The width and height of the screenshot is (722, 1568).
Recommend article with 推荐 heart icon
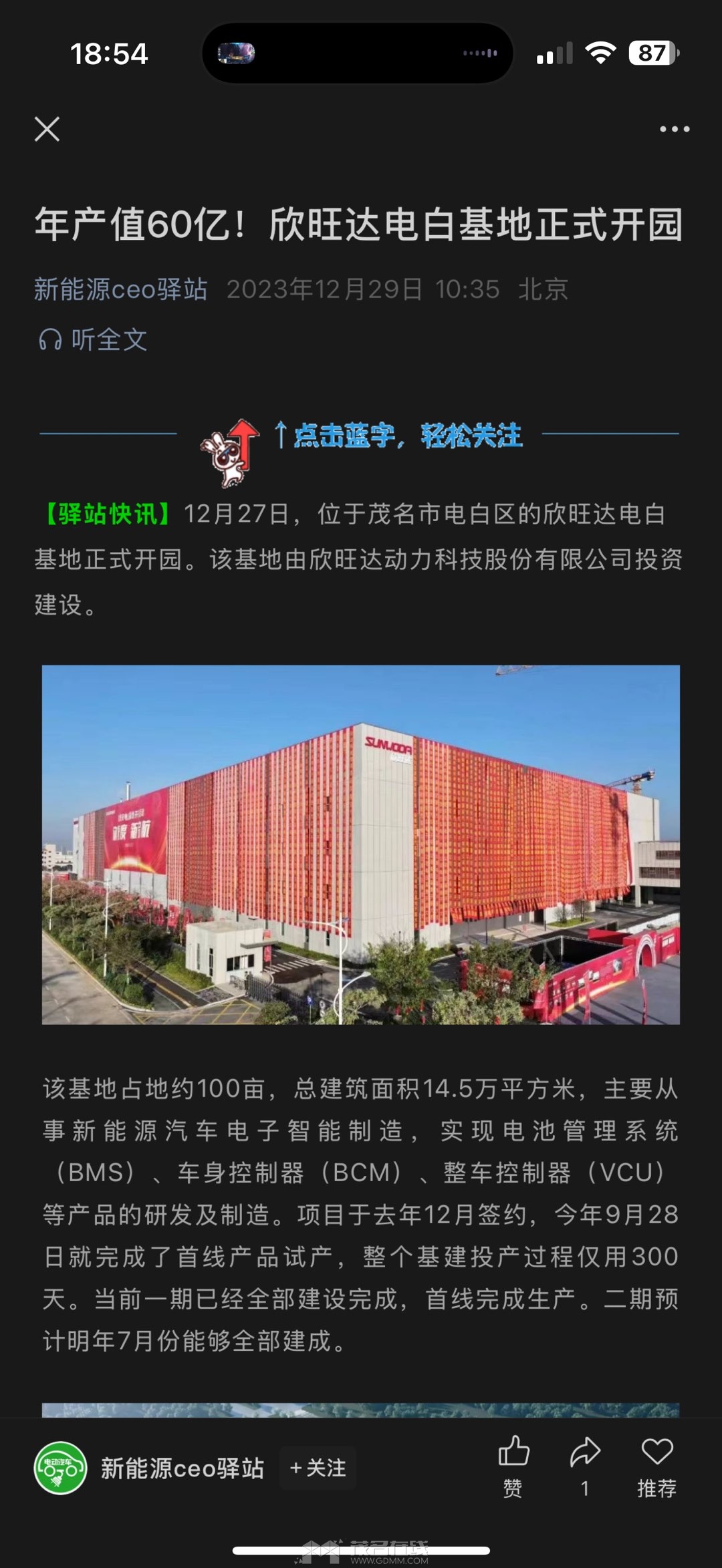point(656,1465)
